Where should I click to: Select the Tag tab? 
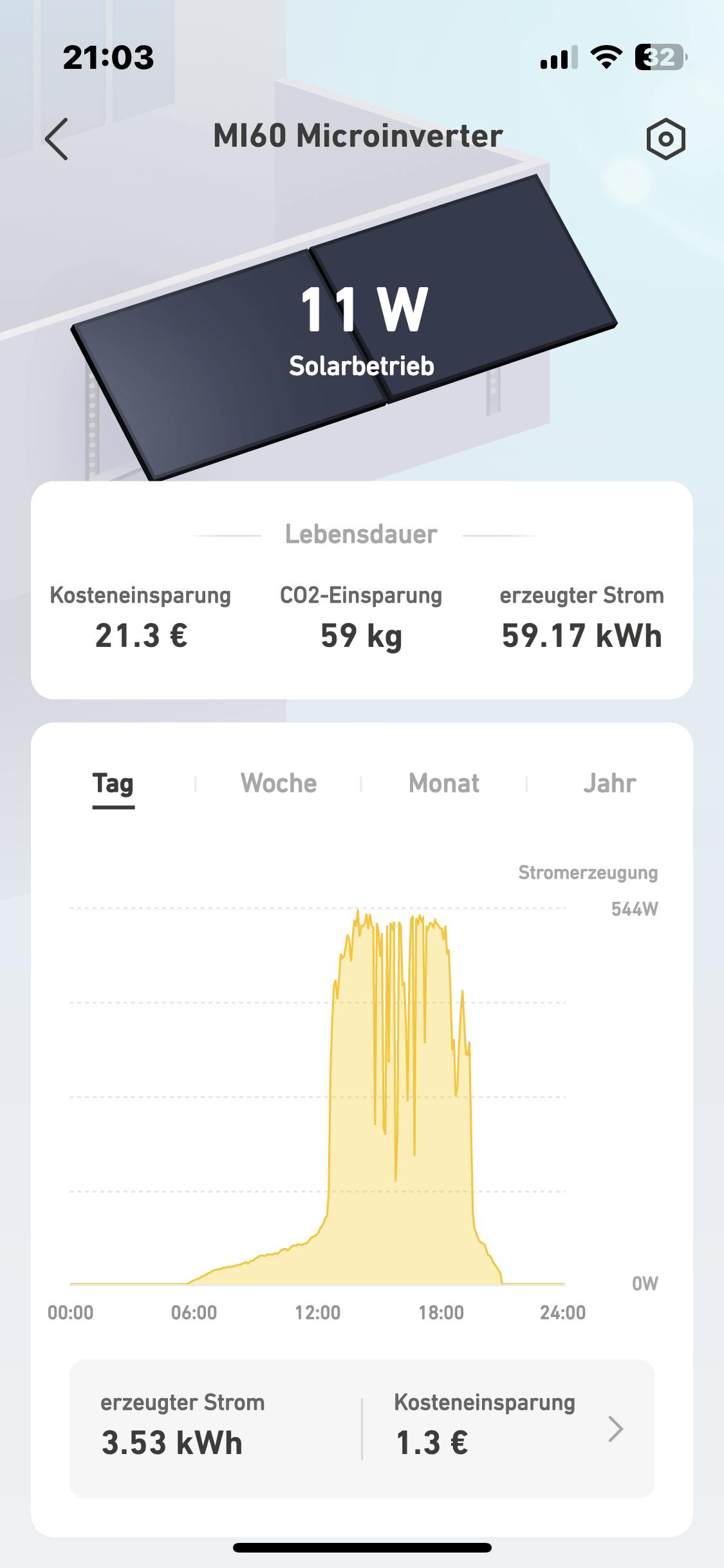[x=113, y=784]
